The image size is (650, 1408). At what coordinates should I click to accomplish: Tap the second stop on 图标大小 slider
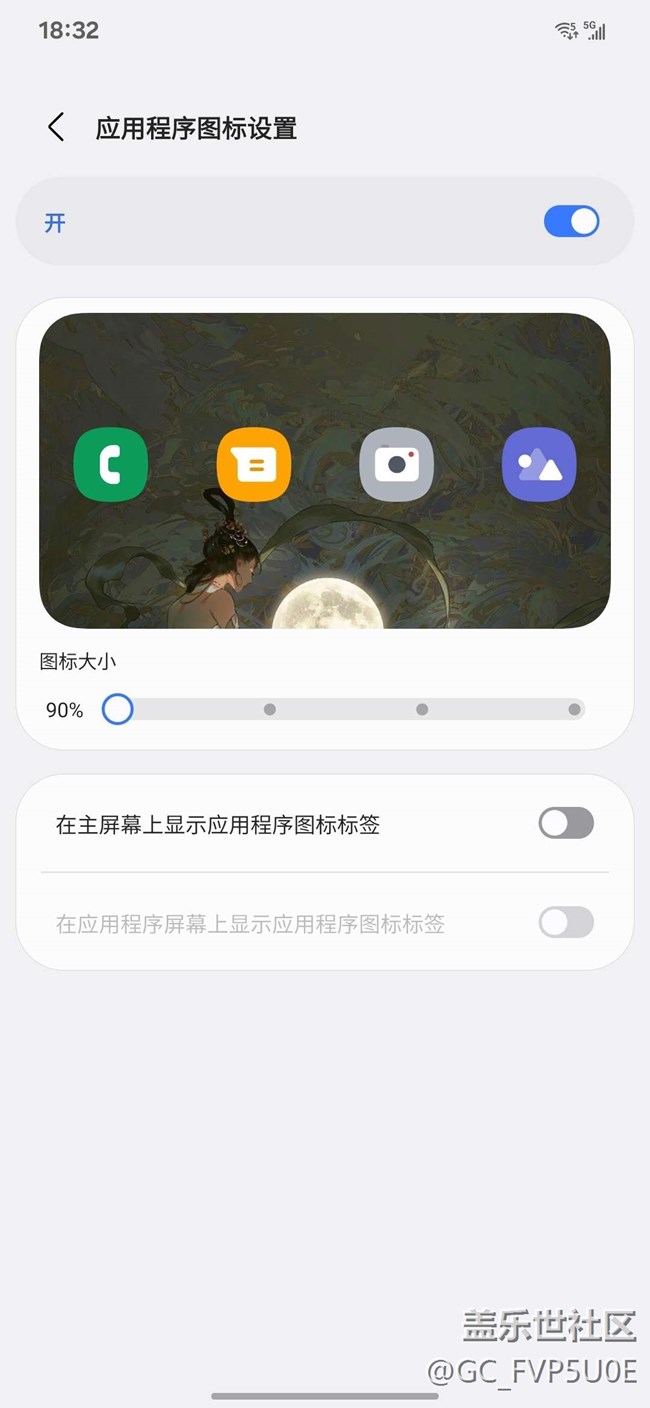click(270, 710)
